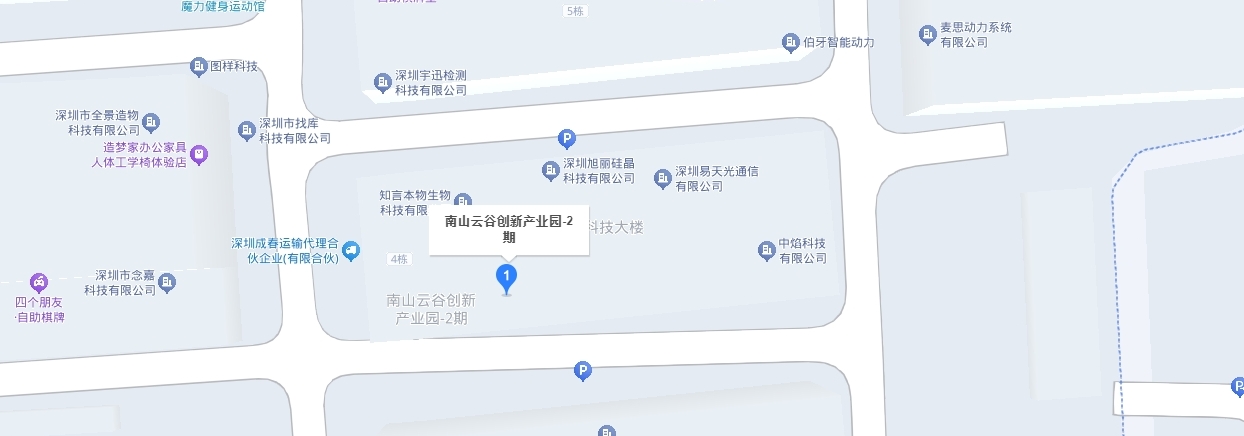
Task: Open the 南山云谷创新产业园-2期 info bubble
Action: (x=509, y=229)
